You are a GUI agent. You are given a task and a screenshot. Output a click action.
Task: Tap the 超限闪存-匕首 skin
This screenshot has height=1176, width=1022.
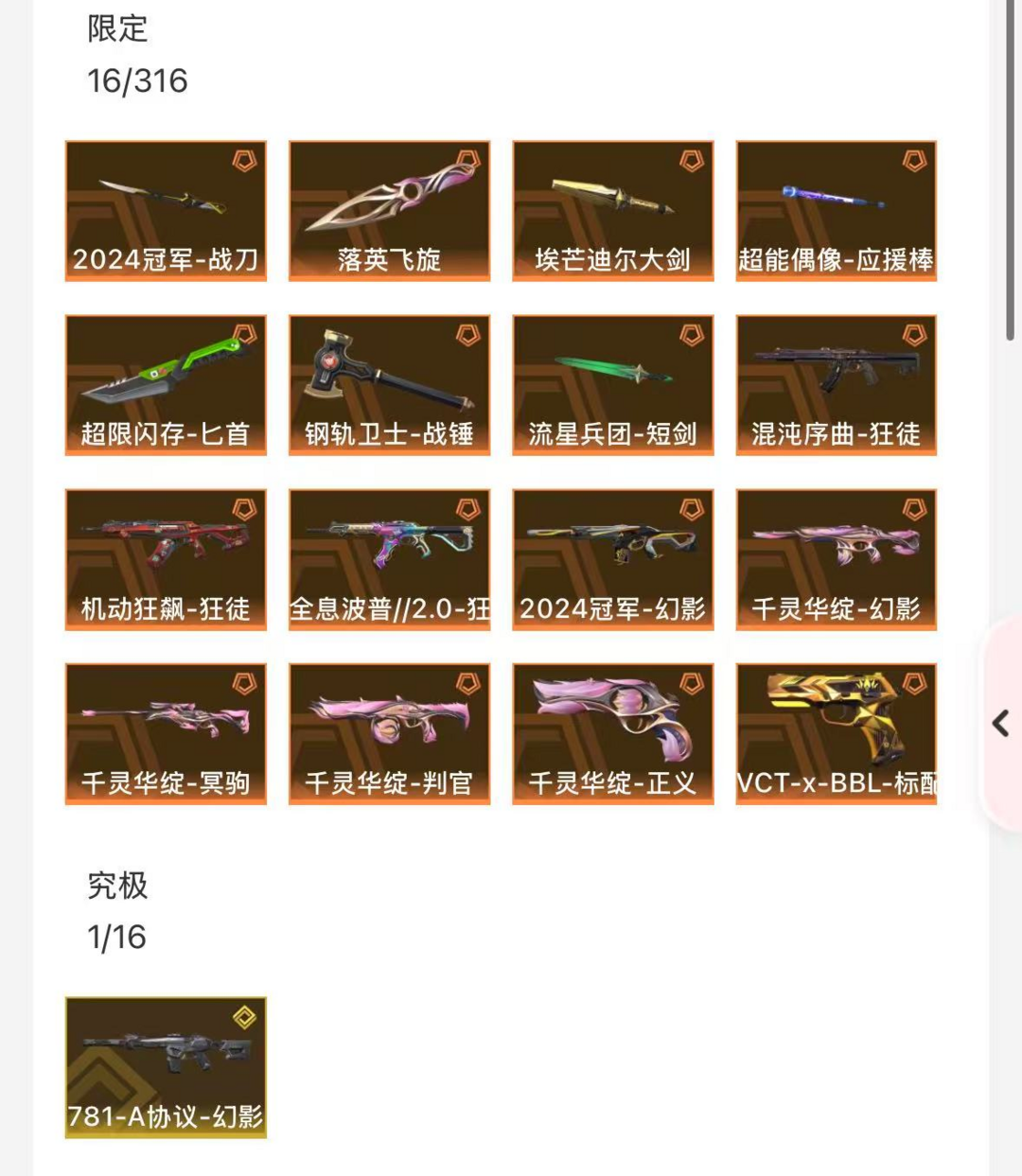point(166,385)
